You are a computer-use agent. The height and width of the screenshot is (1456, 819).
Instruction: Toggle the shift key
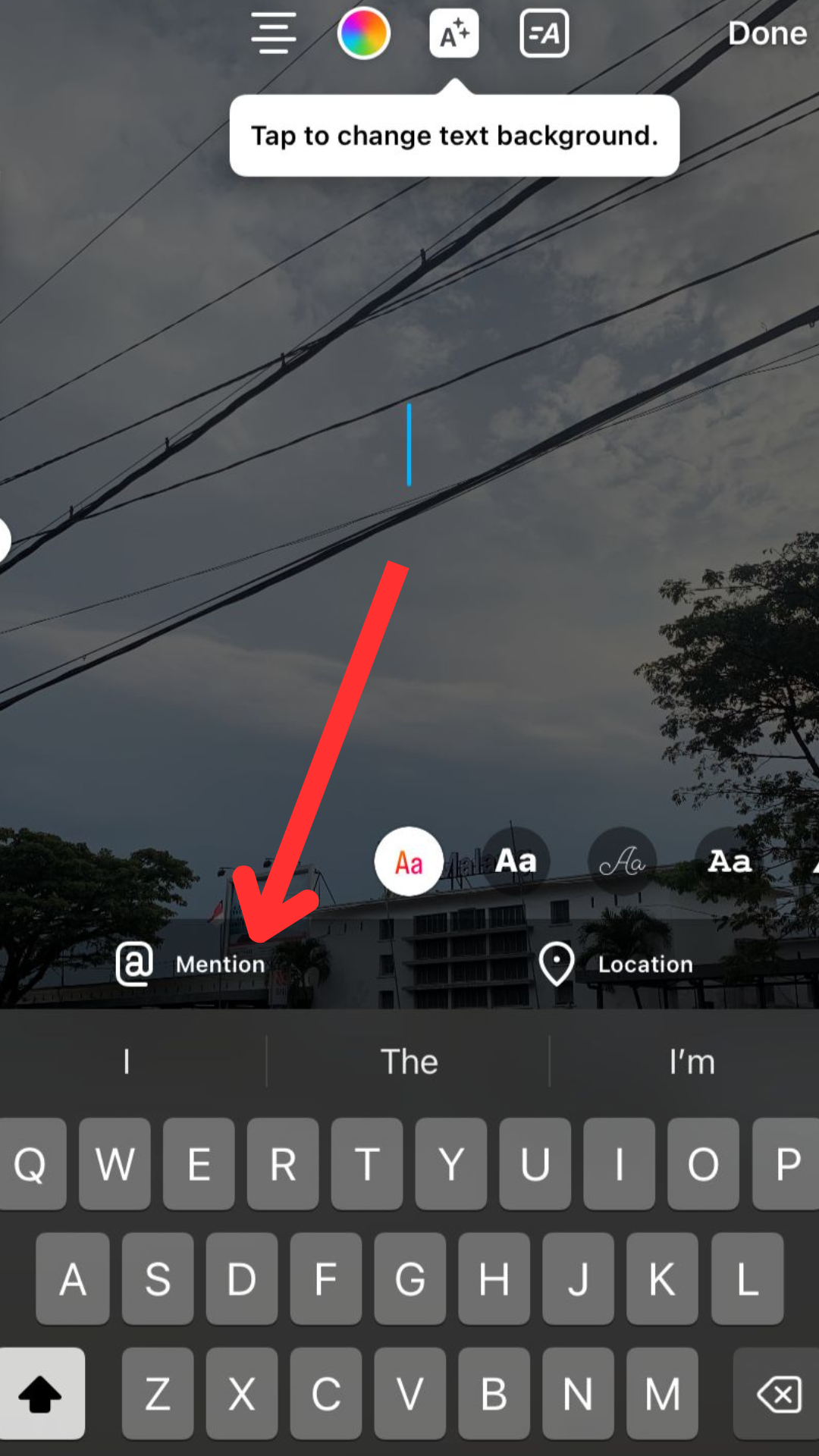click(x=41, y=1394)
